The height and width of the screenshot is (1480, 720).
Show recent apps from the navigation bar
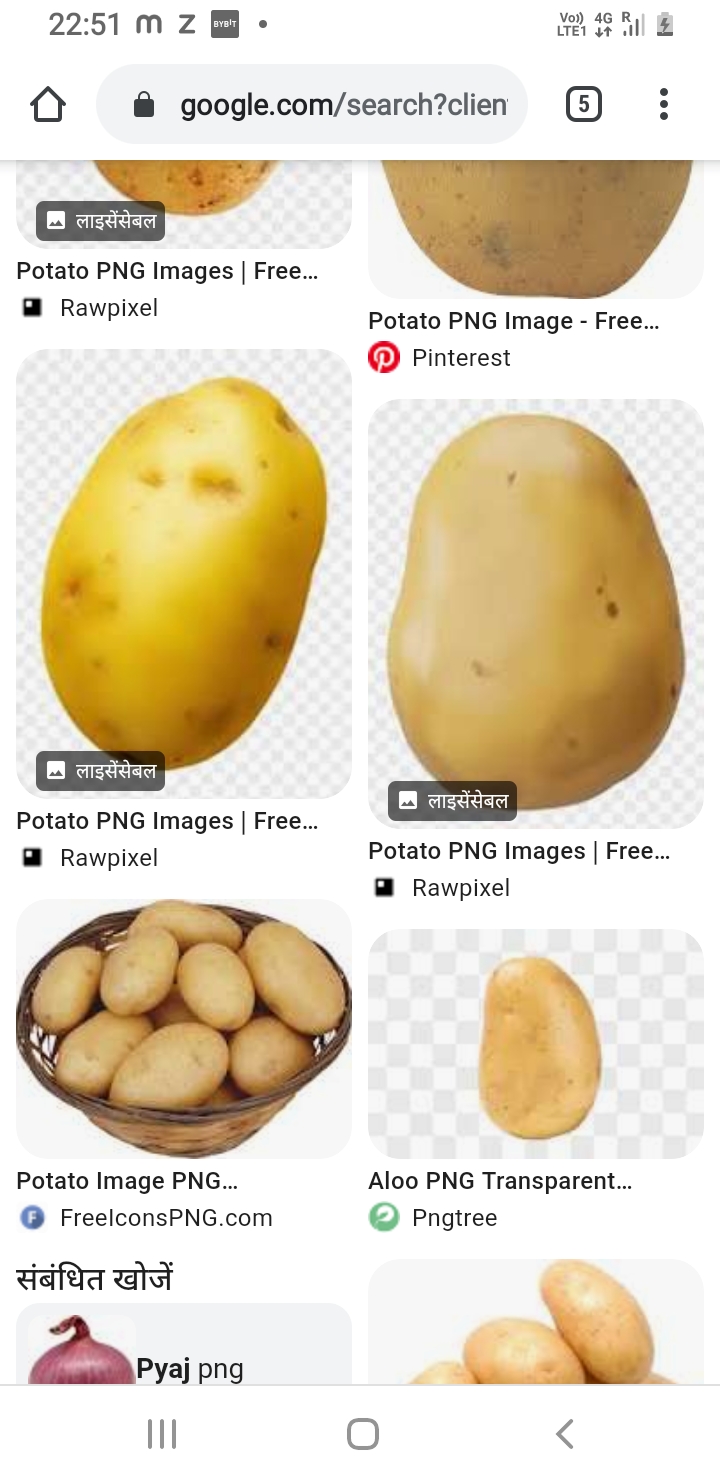(162, 1433)
